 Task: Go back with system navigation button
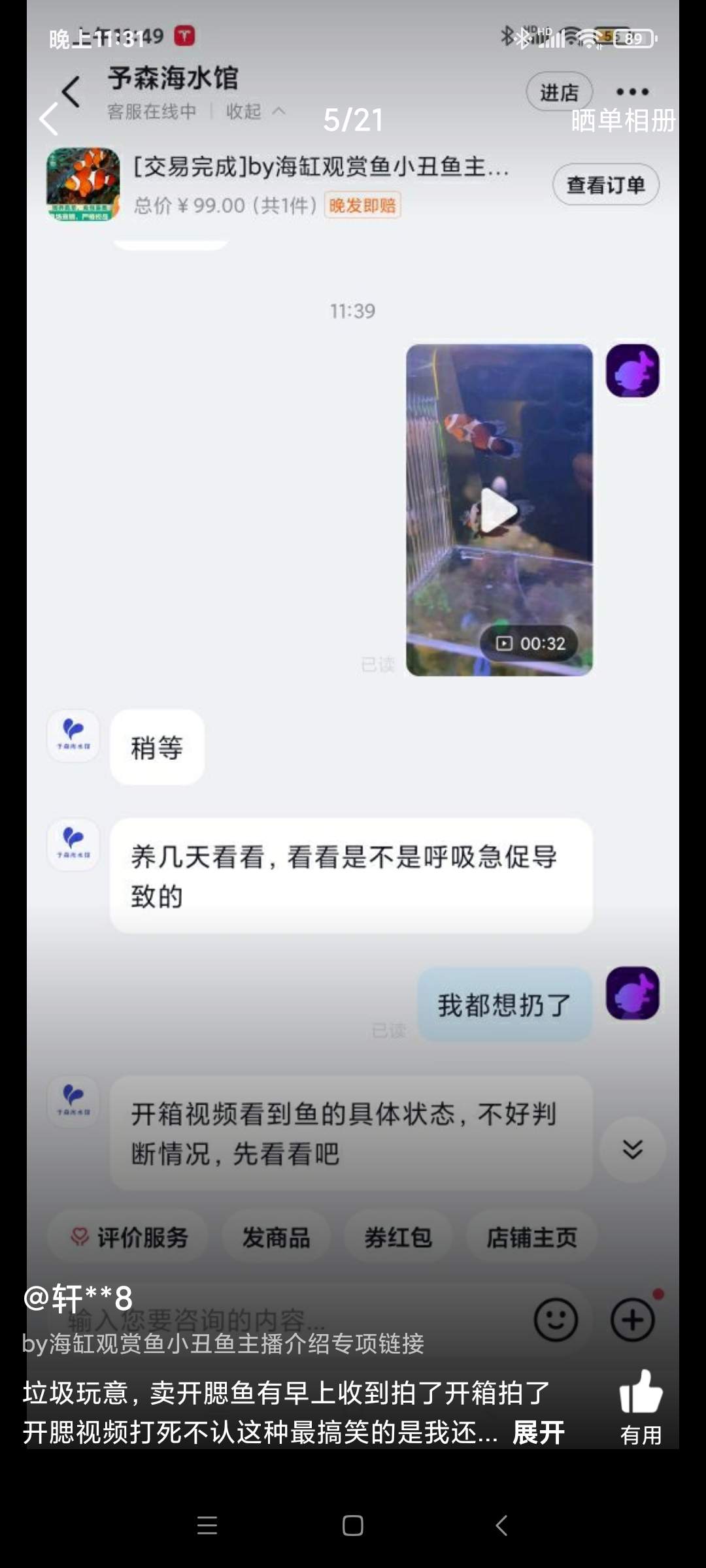pos(501,1526)
